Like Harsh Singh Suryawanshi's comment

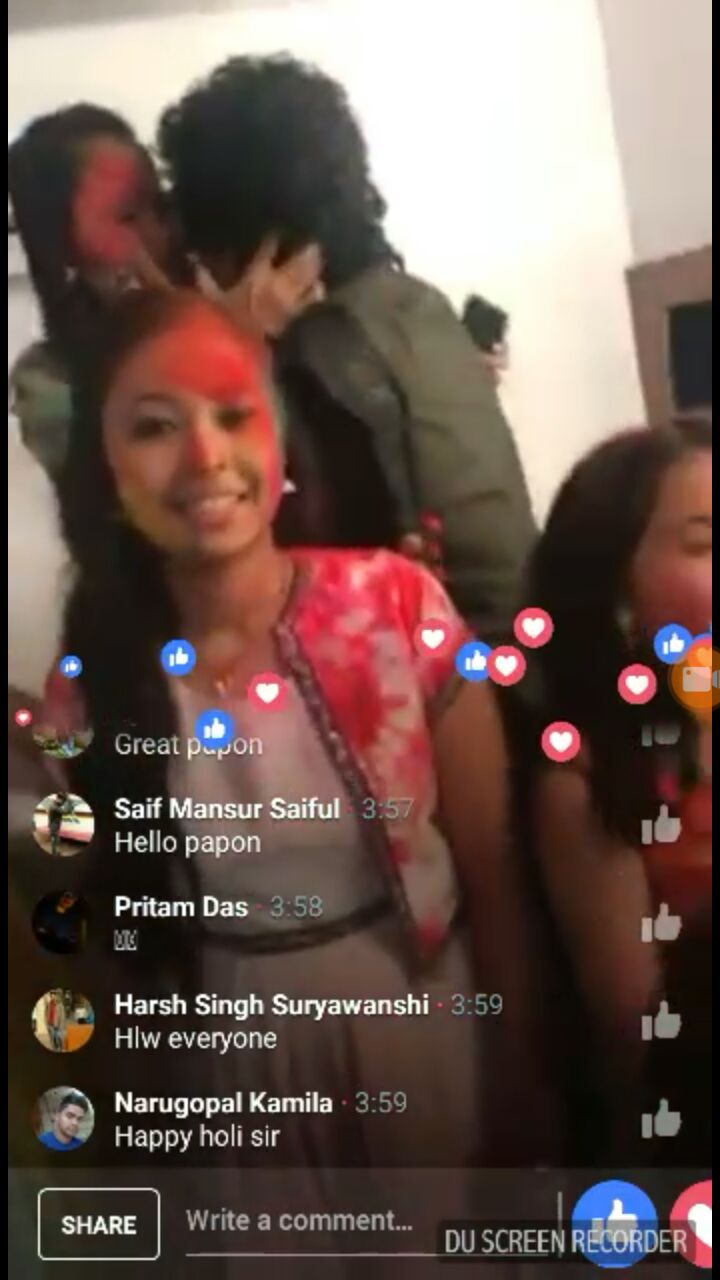point(661,1021)
